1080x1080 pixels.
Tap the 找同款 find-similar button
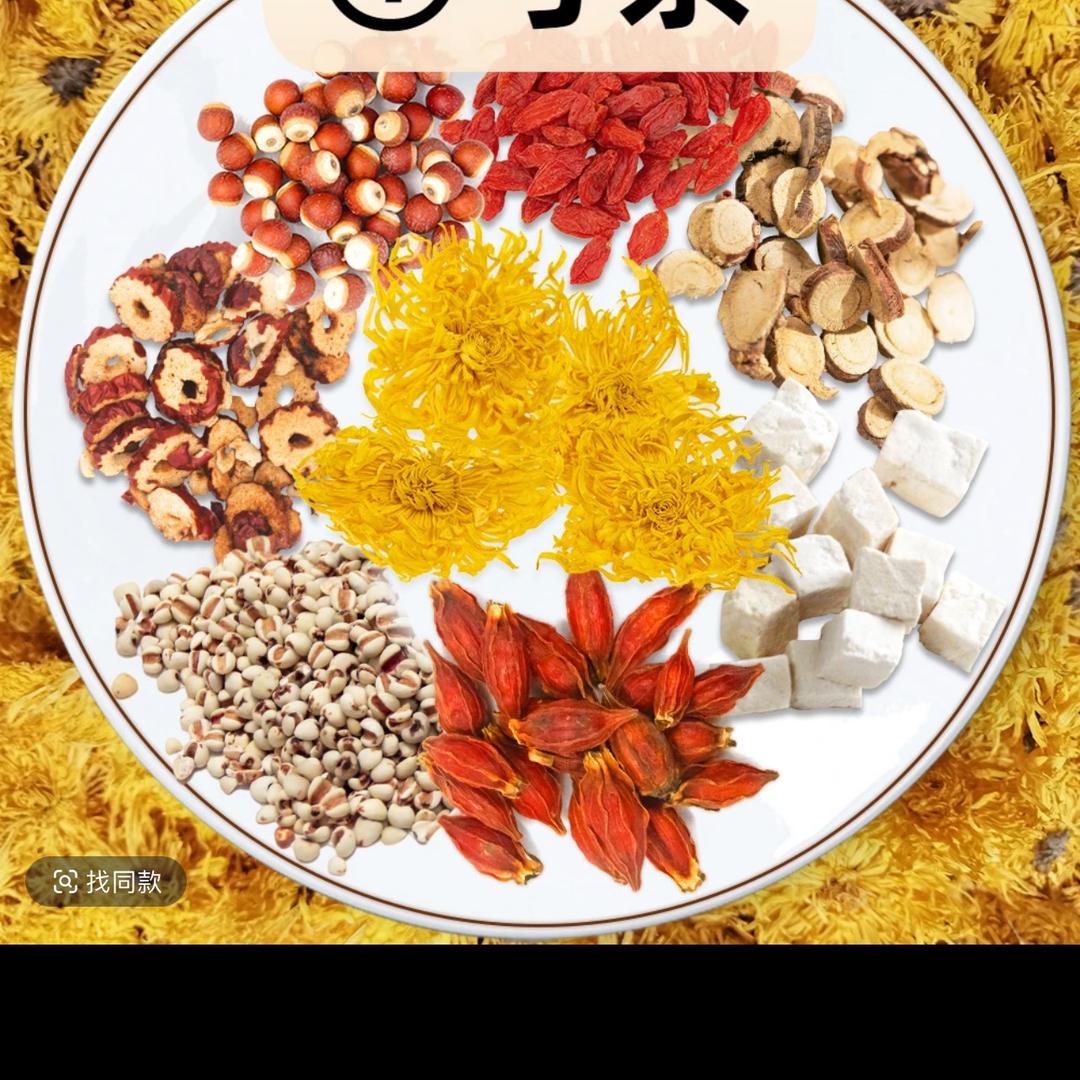(106, 881)
